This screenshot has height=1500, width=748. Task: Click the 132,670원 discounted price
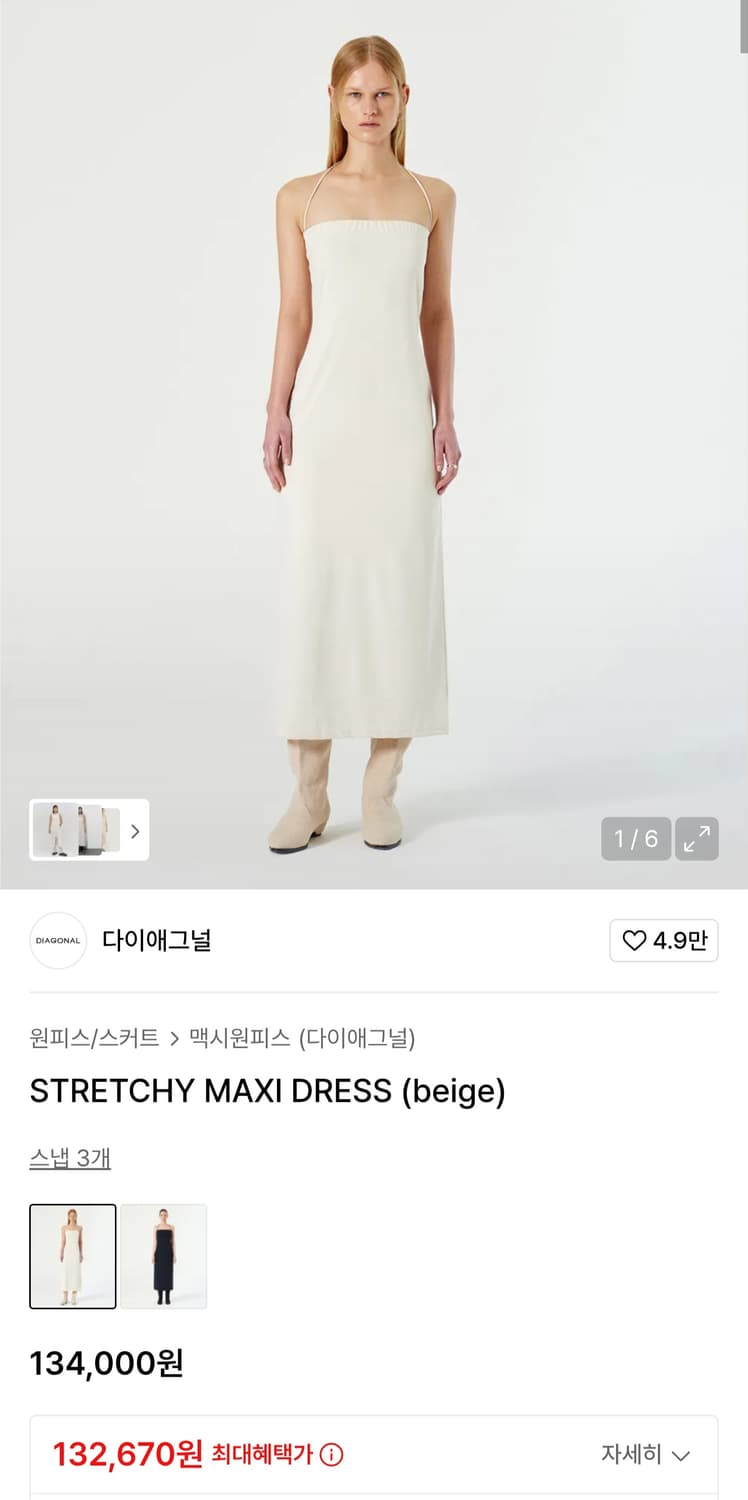123,1455
